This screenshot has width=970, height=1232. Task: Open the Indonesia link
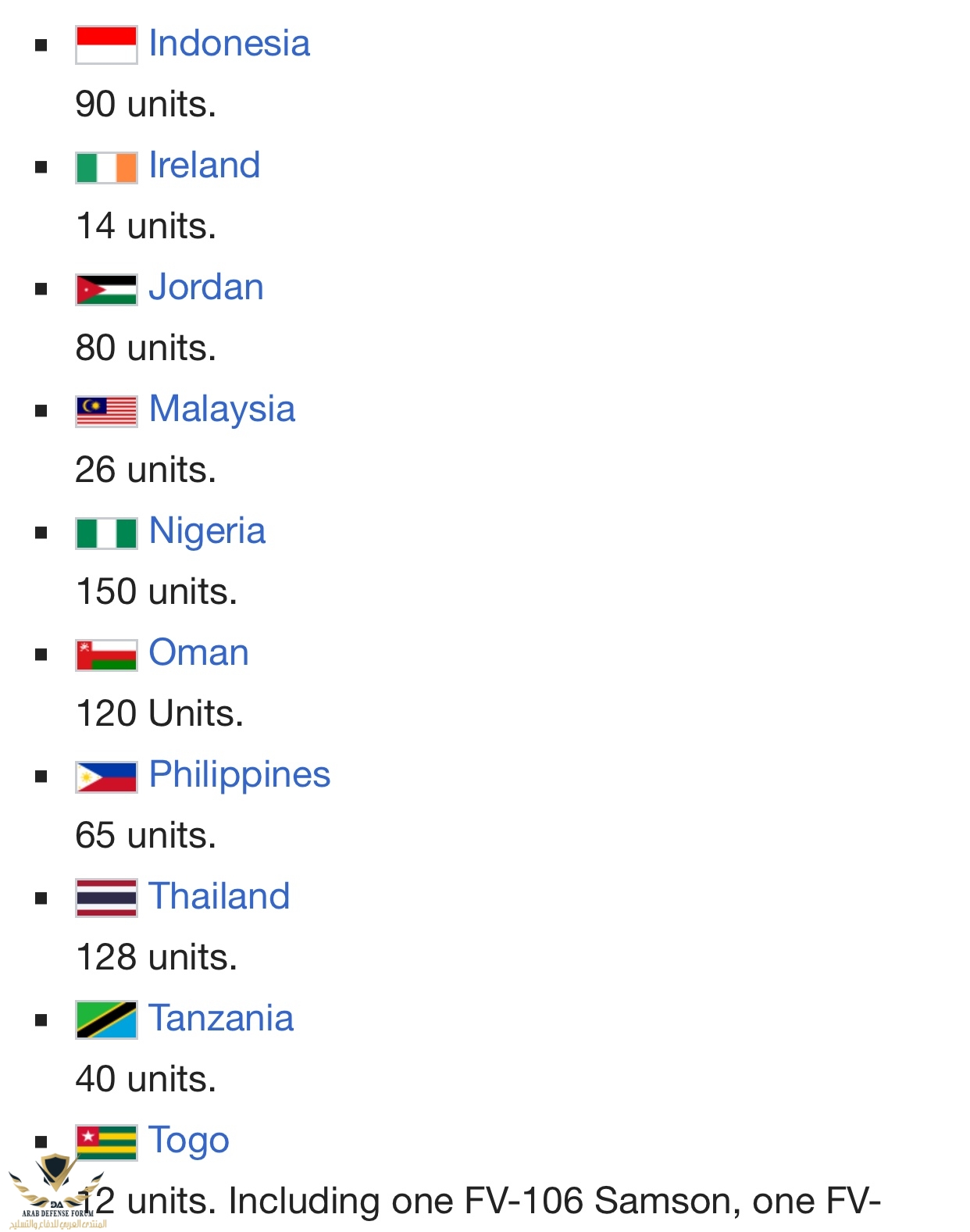point(229,44)
